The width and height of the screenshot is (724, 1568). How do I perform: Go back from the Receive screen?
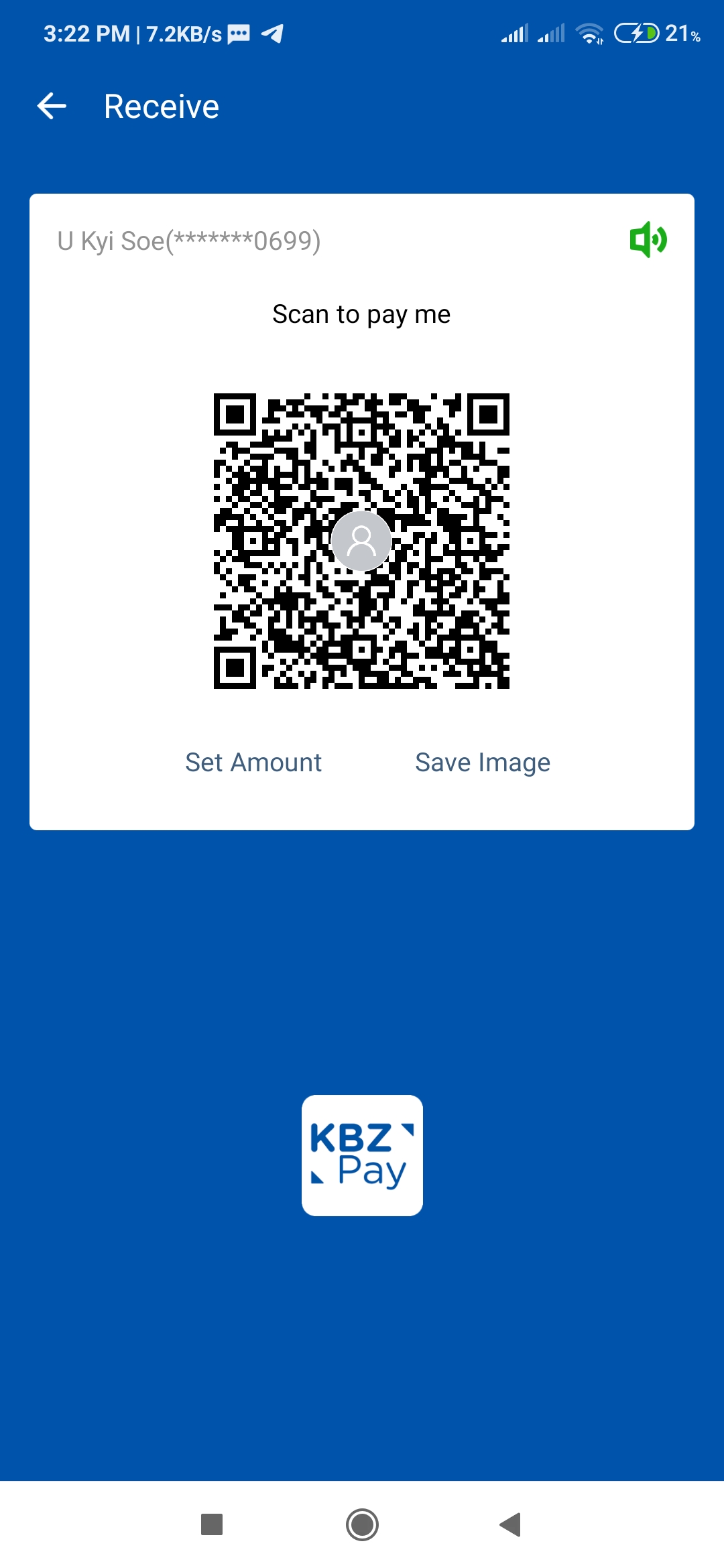(52, 106)
